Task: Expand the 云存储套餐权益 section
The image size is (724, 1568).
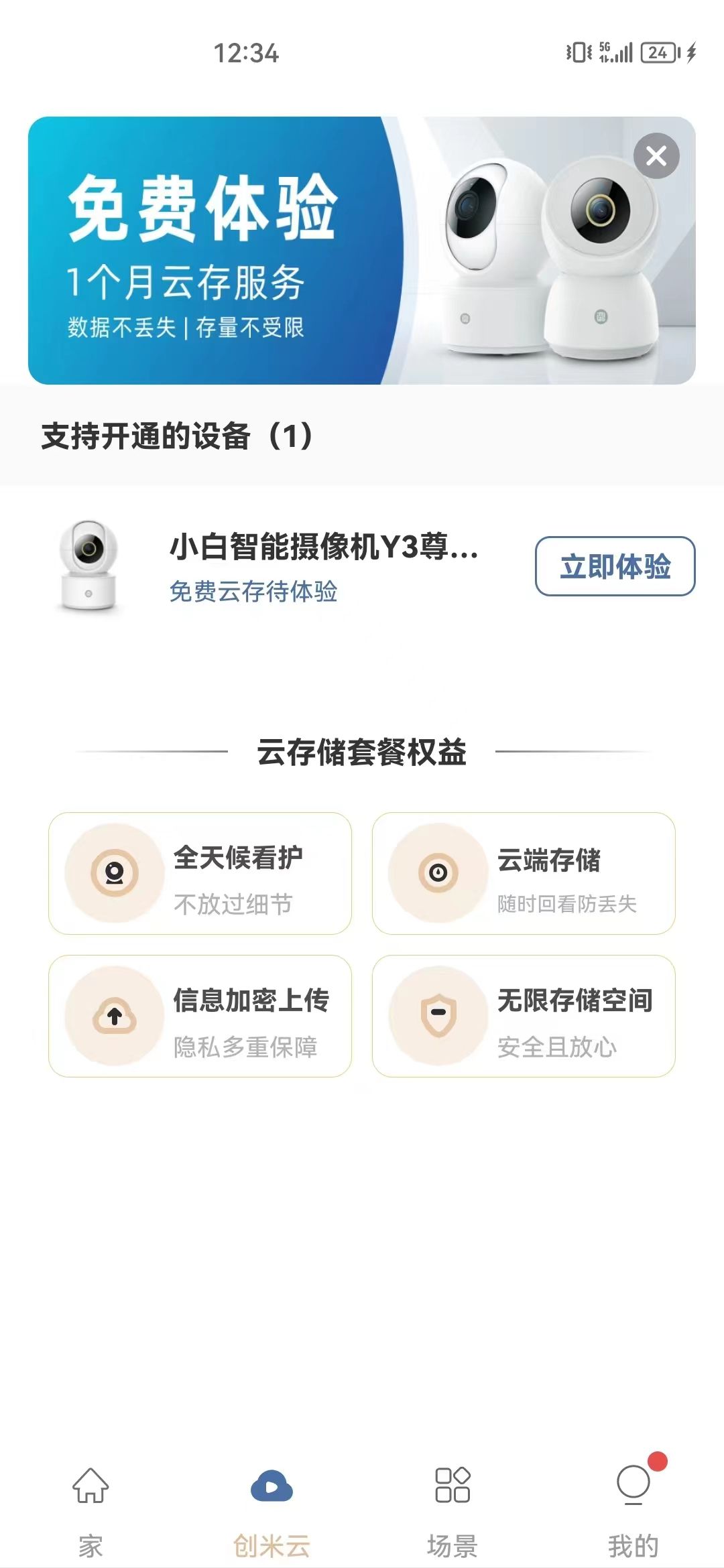Action: coord(361,753)
